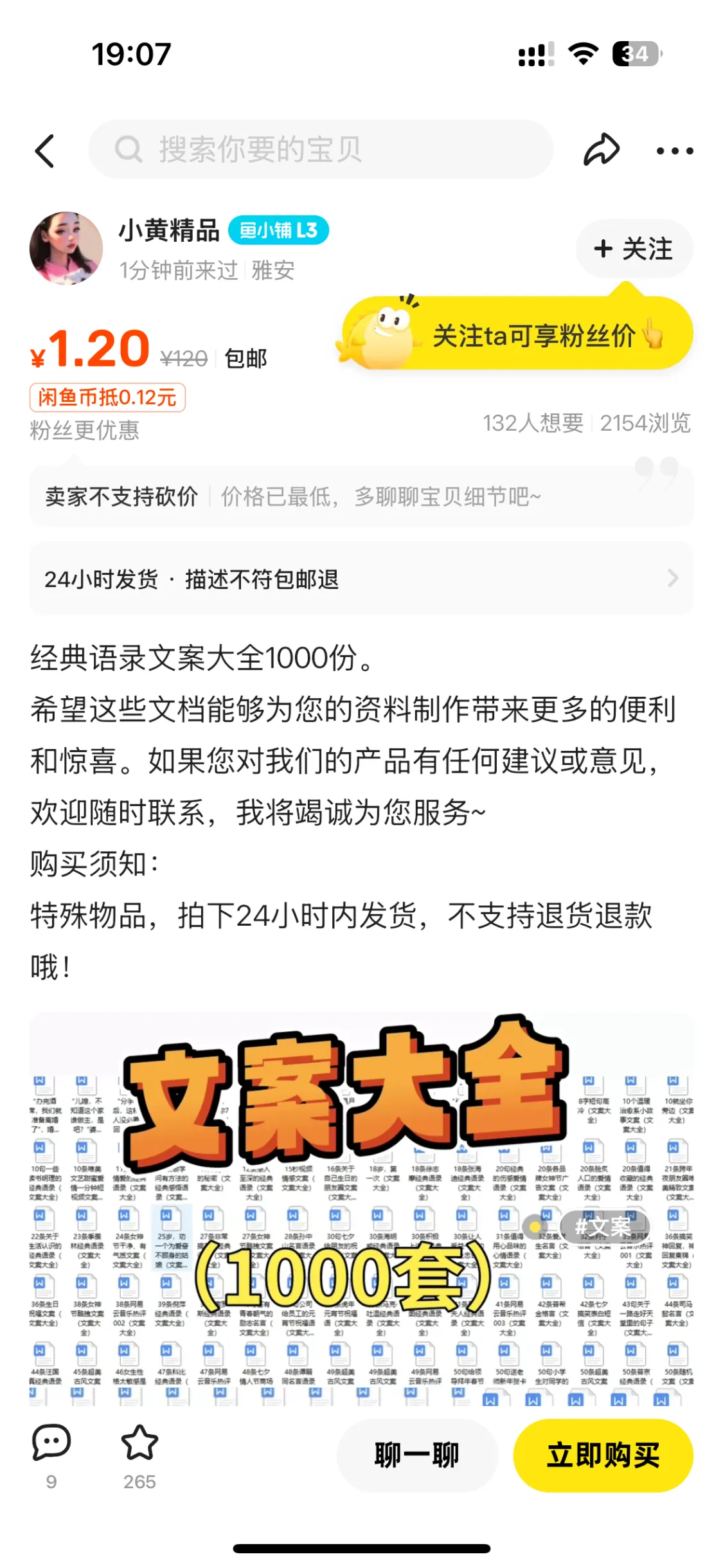Tap the 鱼小铺 L3 shop badge

(279, 230)
